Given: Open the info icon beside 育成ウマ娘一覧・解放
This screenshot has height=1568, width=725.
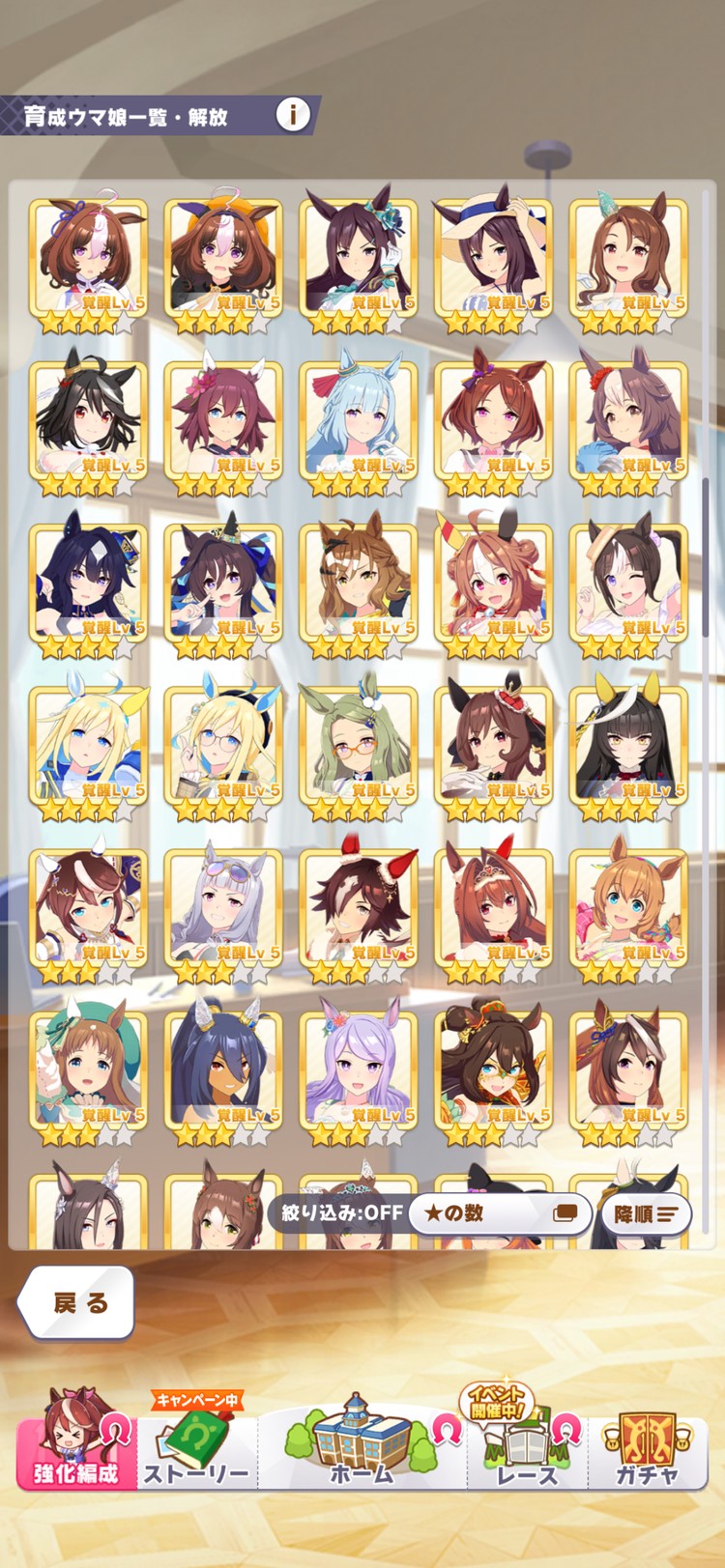Looking at the screenshot, I should point(293,115).
